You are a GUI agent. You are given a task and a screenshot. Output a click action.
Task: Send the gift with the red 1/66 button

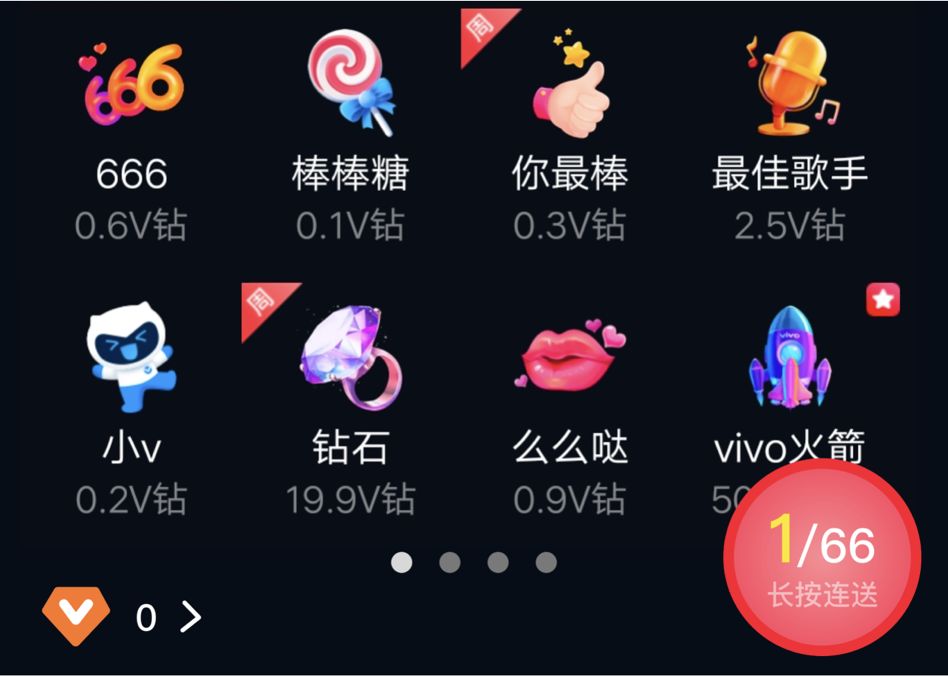click(x=822, y=557)
